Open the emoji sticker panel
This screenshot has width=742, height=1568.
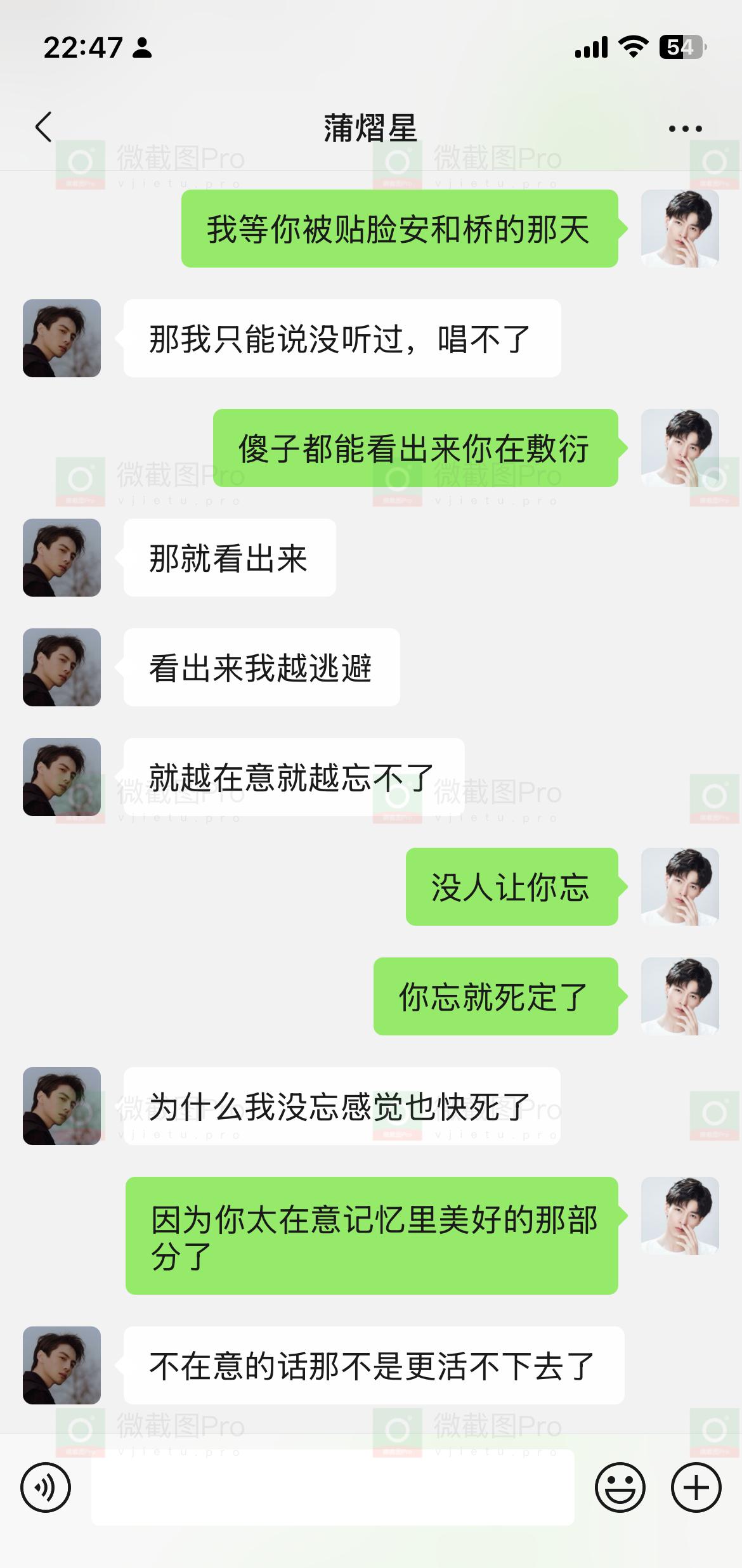point(620,1487)
